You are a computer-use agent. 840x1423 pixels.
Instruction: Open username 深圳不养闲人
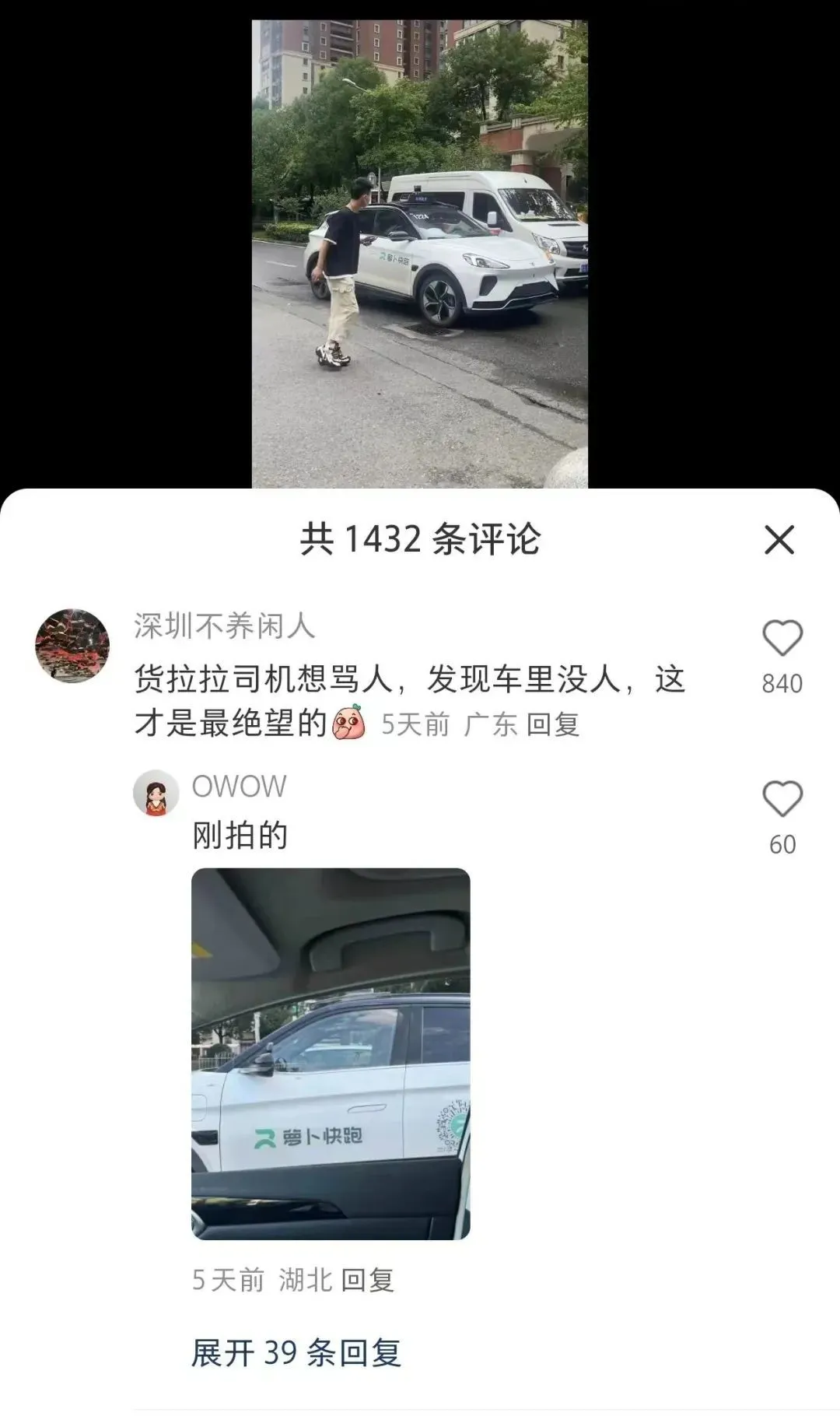224,626
